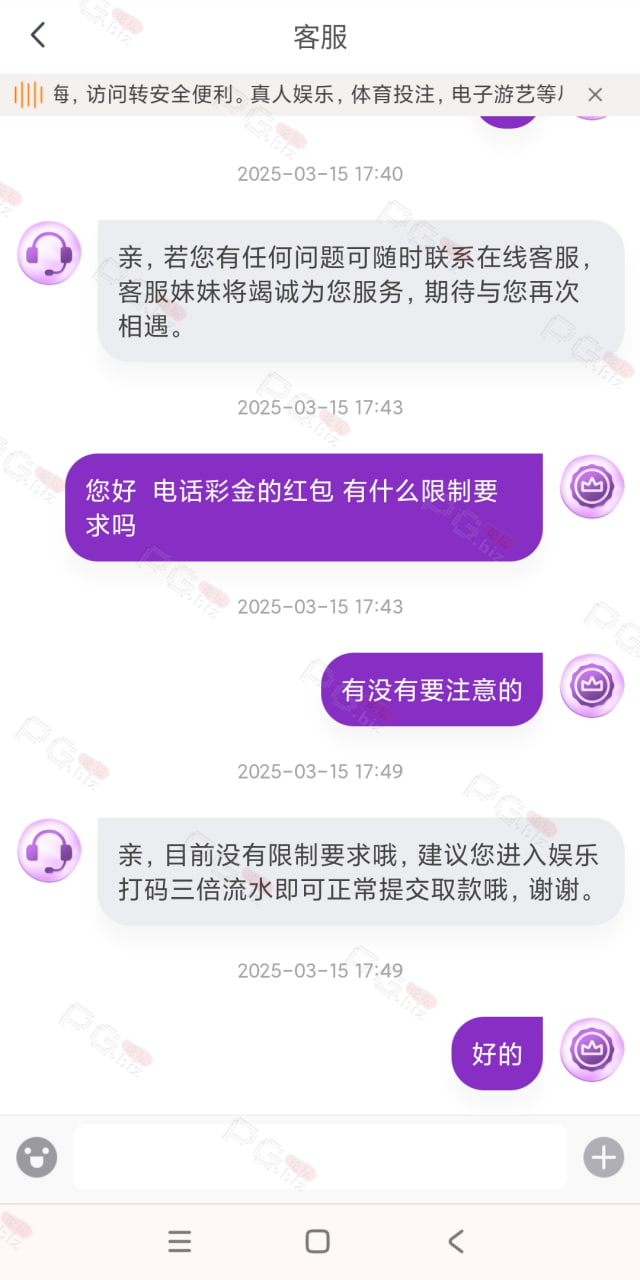Go to the system home screen
640x1280 pixels.
[318, 1242]
